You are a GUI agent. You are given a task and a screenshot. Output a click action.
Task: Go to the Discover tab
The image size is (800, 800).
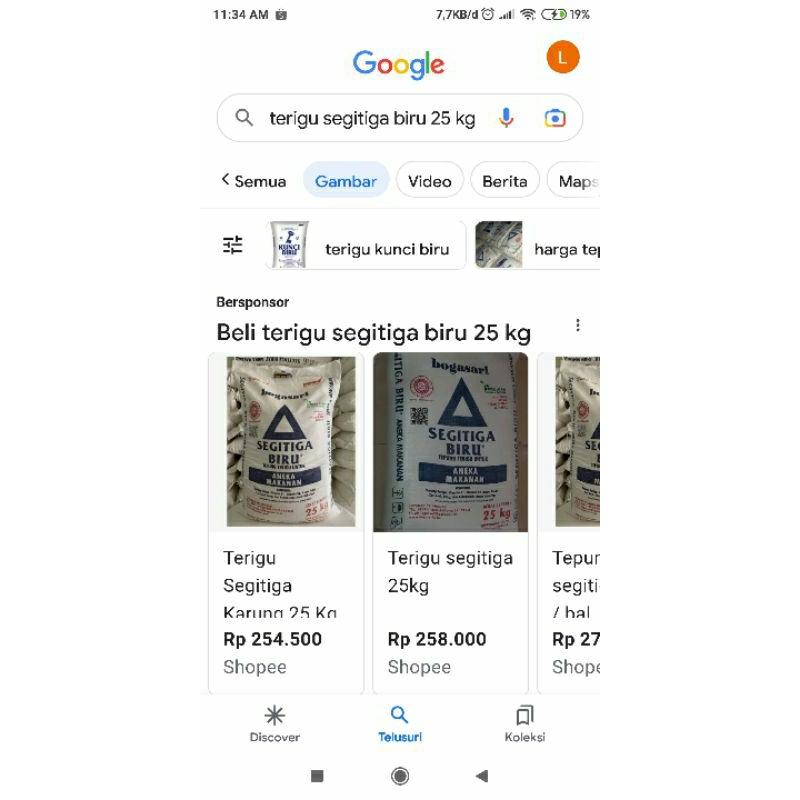[274, 723]
